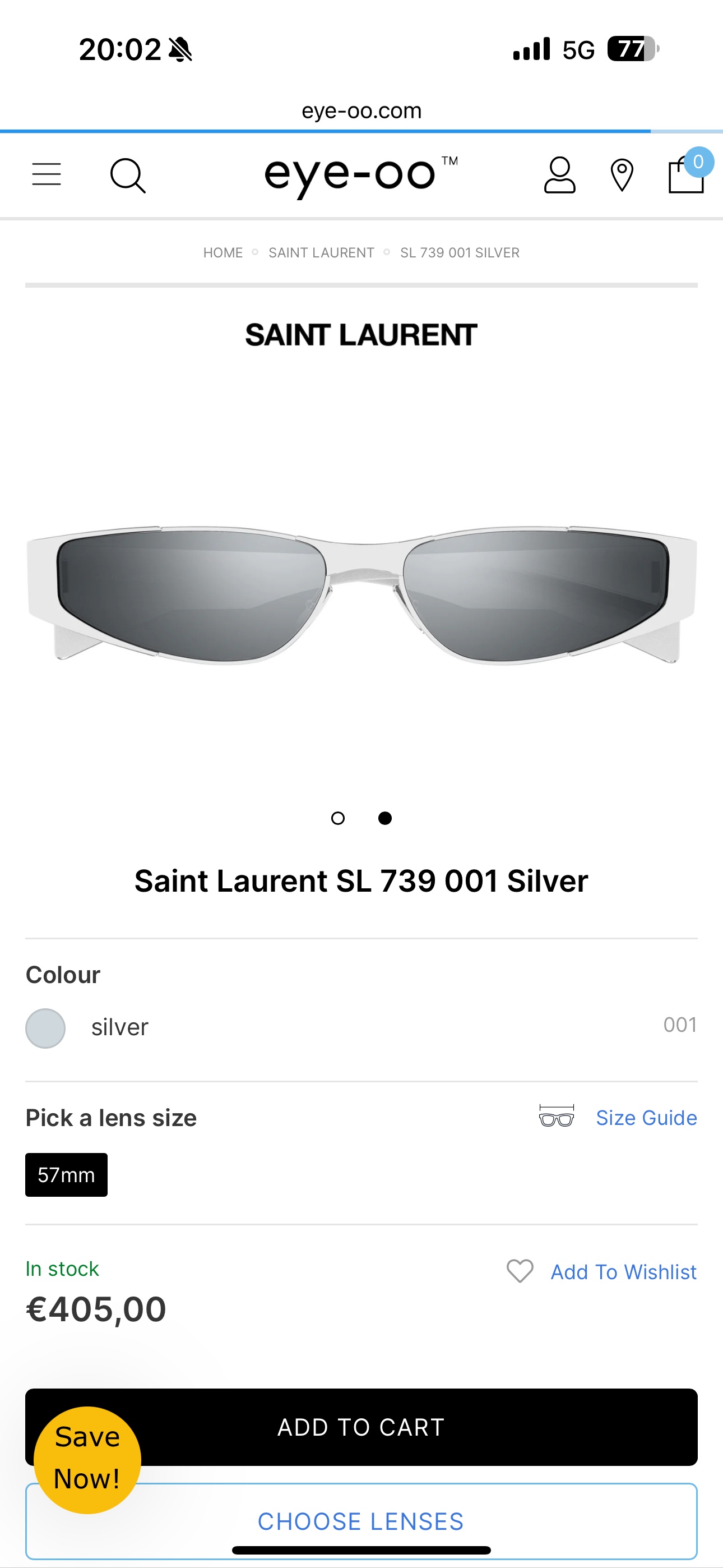Viewport: 723px width, 1568px height.
Task: Select the silver colour swatch
Action: click(45, 1028)
